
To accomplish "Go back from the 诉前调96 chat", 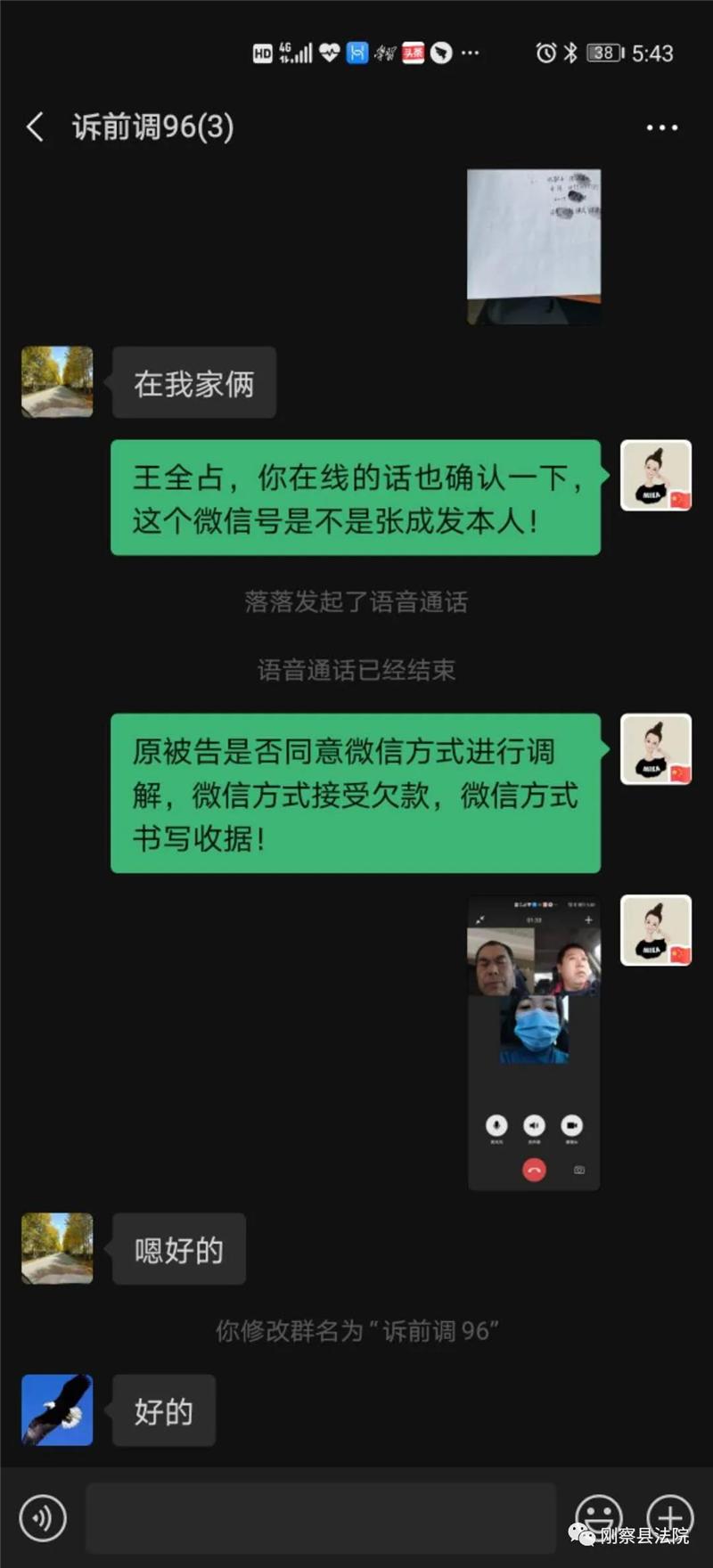I will (x=35, y=127).
